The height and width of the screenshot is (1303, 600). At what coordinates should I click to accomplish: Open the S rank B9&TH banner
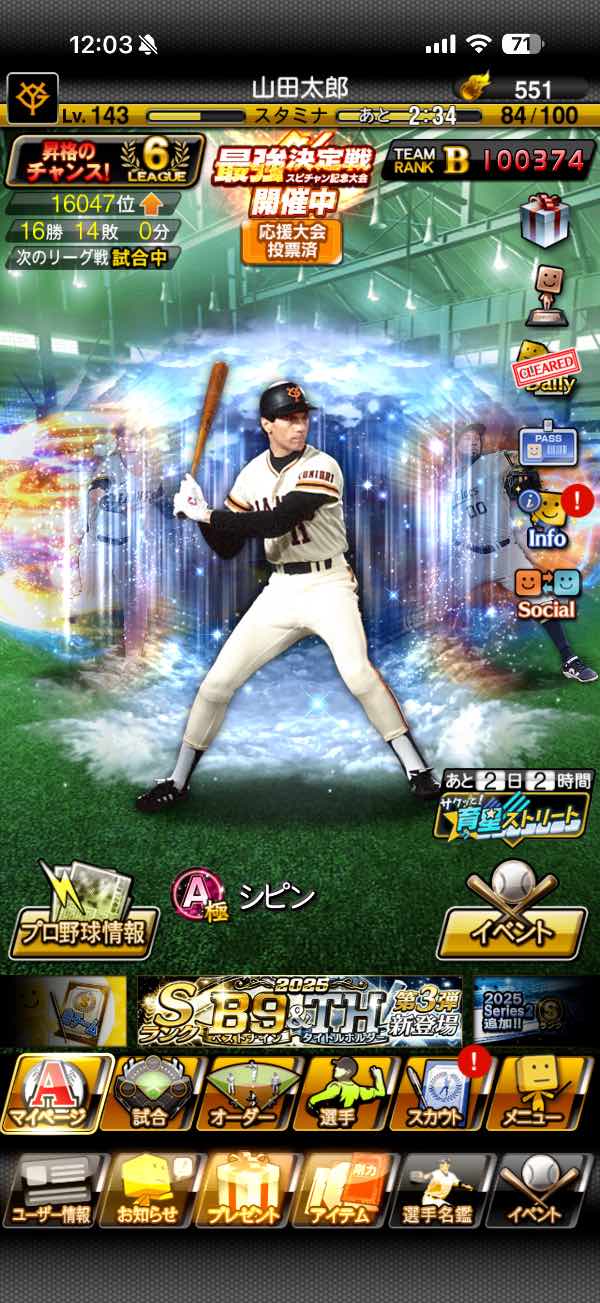coord(300,1011)
